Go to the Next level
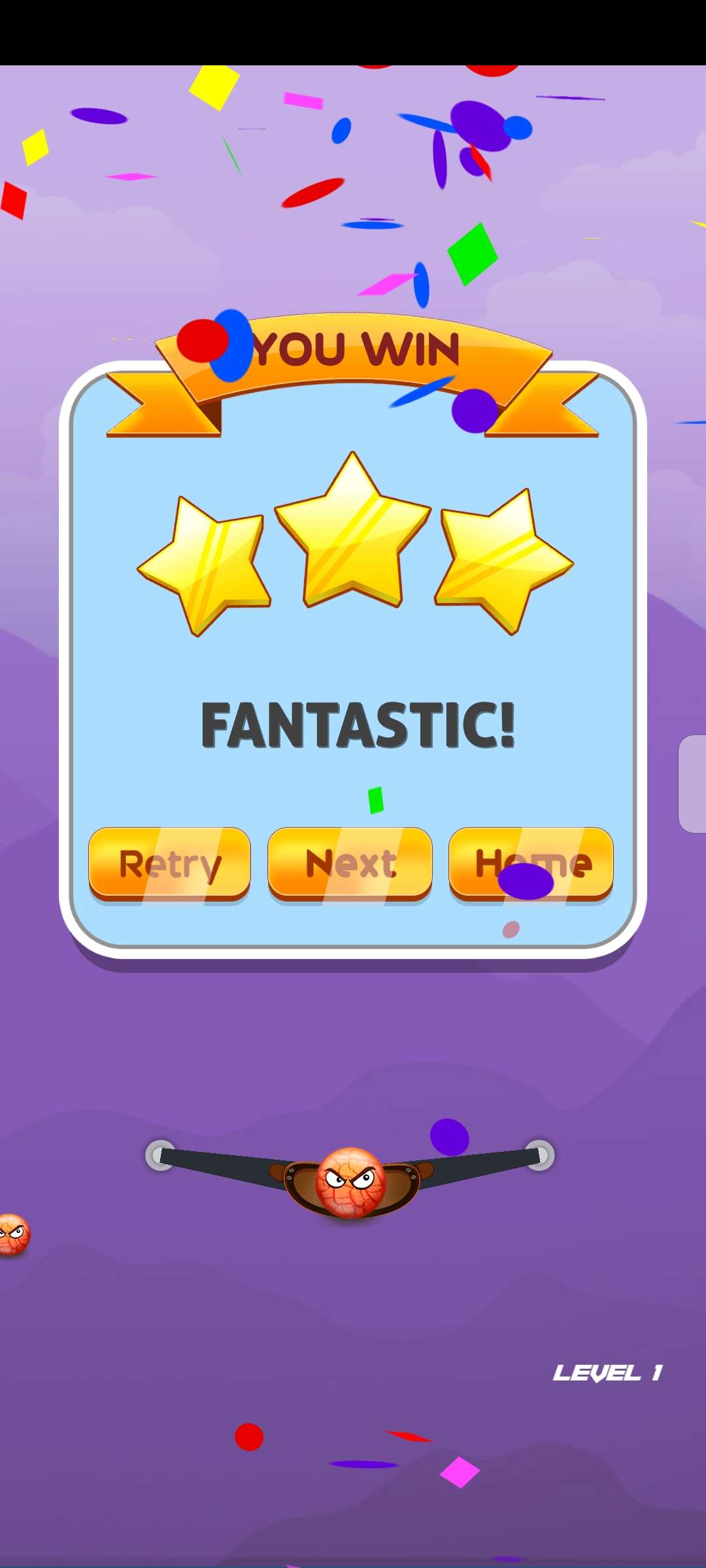The height and width of the screenshot is (1568, 706). (x=350, y=864)
